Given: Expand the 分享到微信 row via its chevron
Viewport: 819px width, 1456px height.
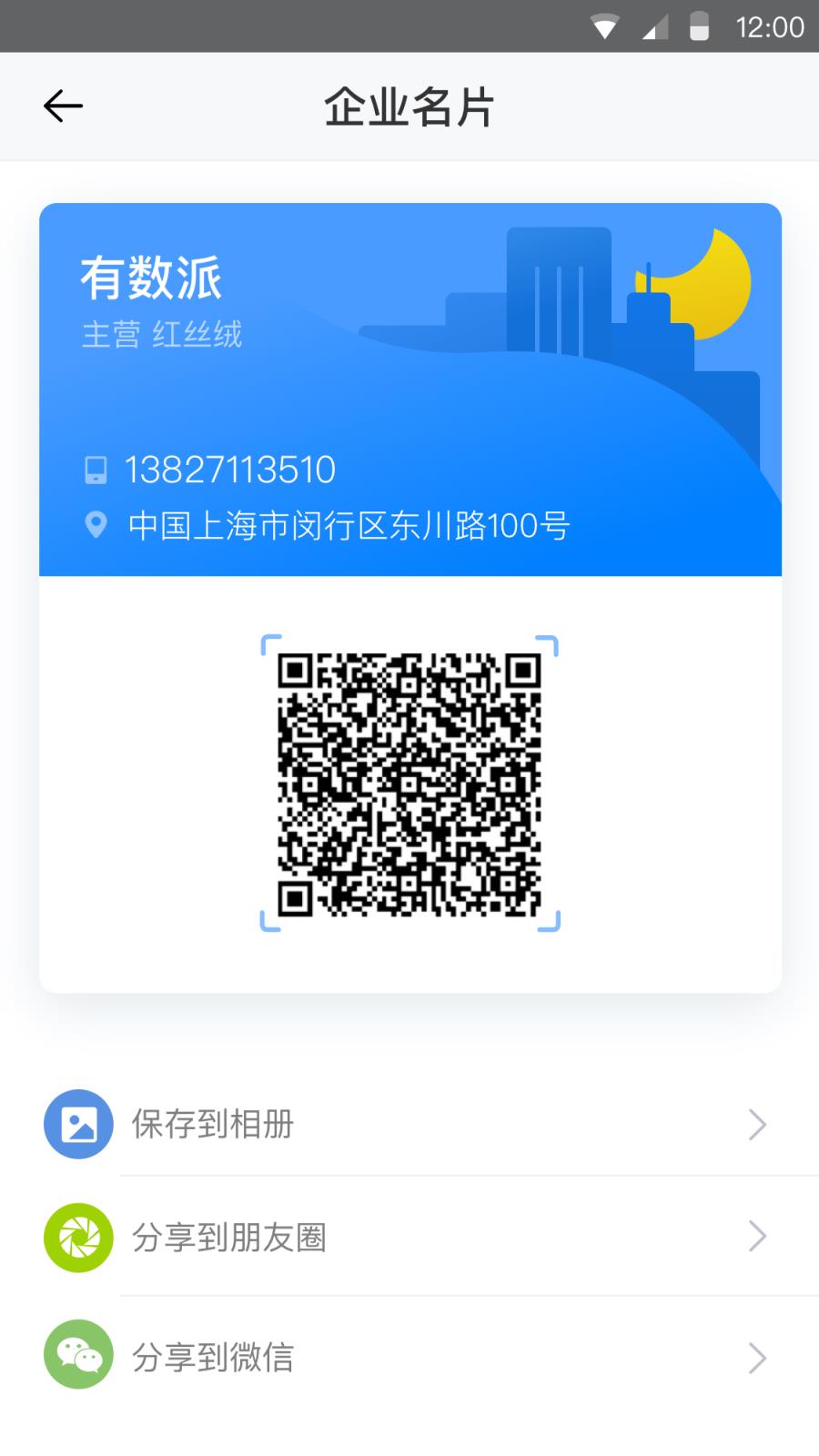Looking at the screenshot, I should pyautogui.click(x=757, y=1358).
